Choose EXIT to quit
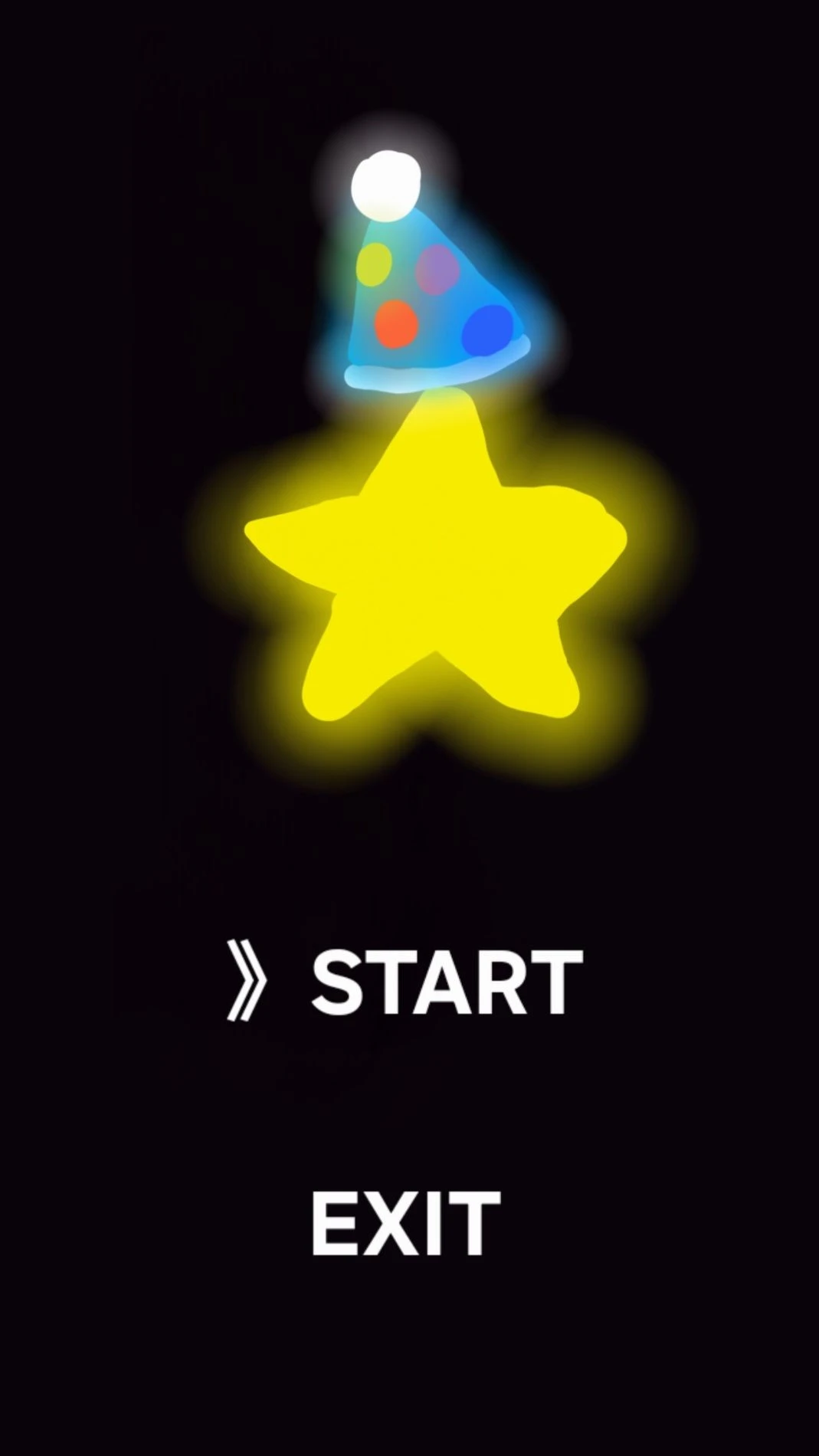 point(406,1222)
